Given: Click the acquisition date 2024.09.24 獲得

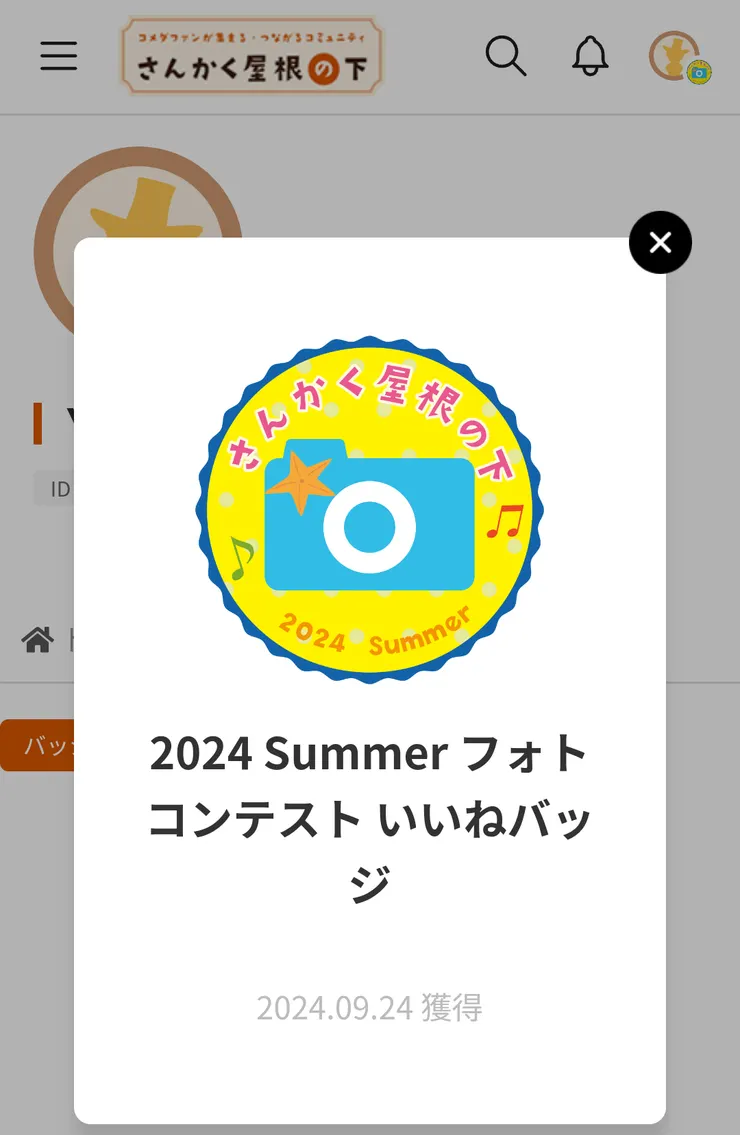Looking at the screenshot, I should pos(371,1009).
